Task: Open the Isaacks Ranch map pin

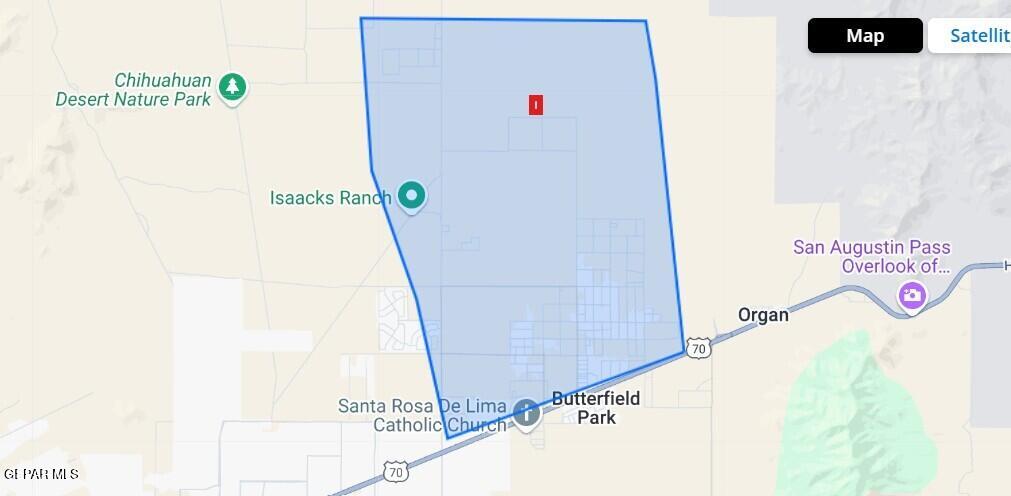Action: coord(412,196)
